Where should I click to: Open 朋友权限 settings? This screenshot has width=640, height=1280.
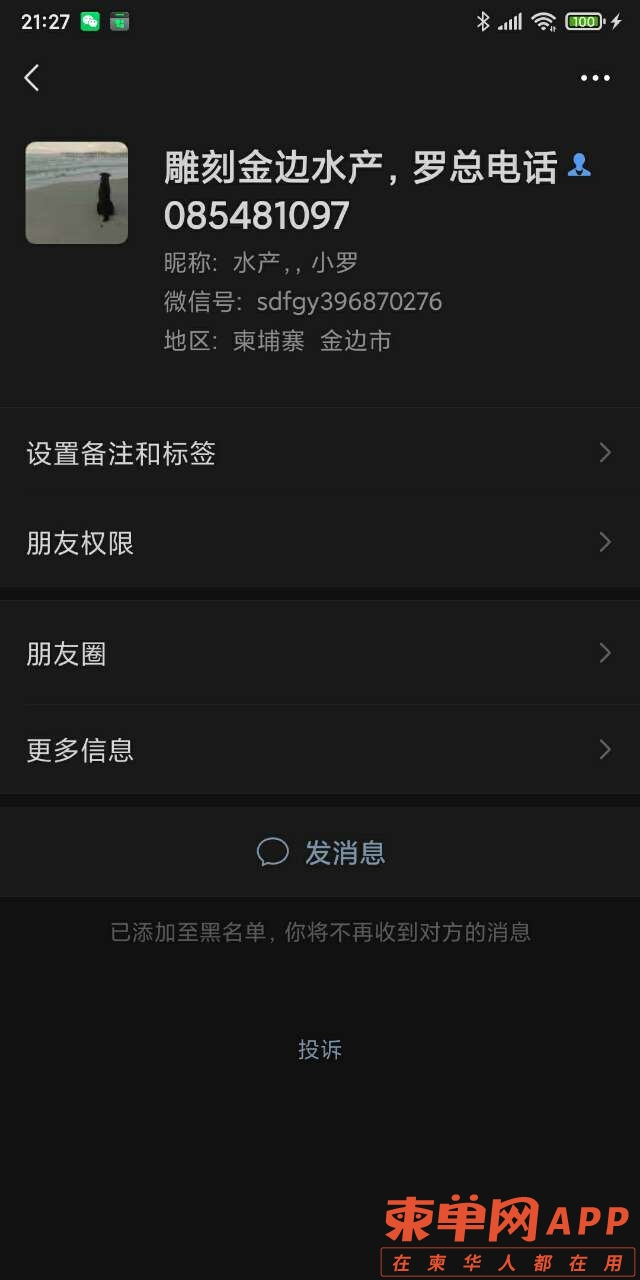[320, 543]
